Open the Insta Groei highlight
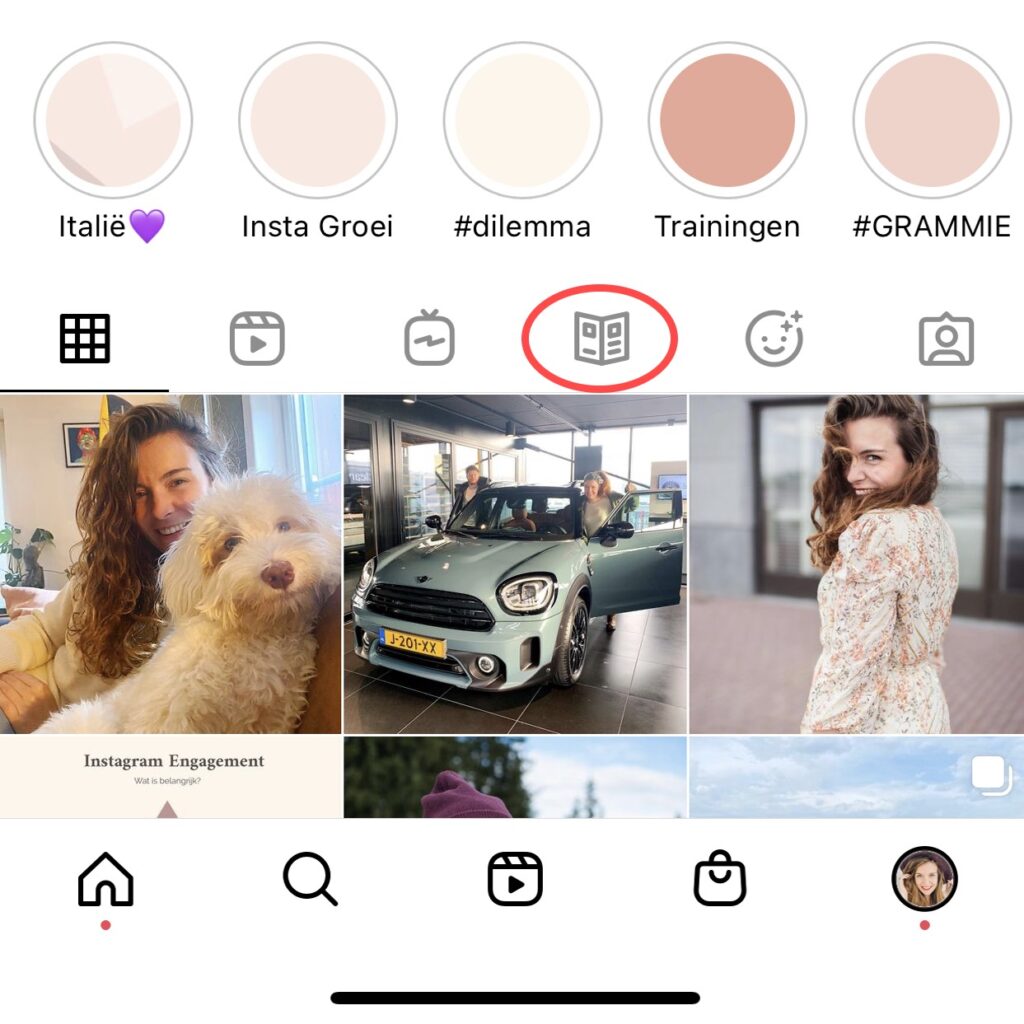Viewport: 1024px width, 1024px height. click(x=318, y=121)
